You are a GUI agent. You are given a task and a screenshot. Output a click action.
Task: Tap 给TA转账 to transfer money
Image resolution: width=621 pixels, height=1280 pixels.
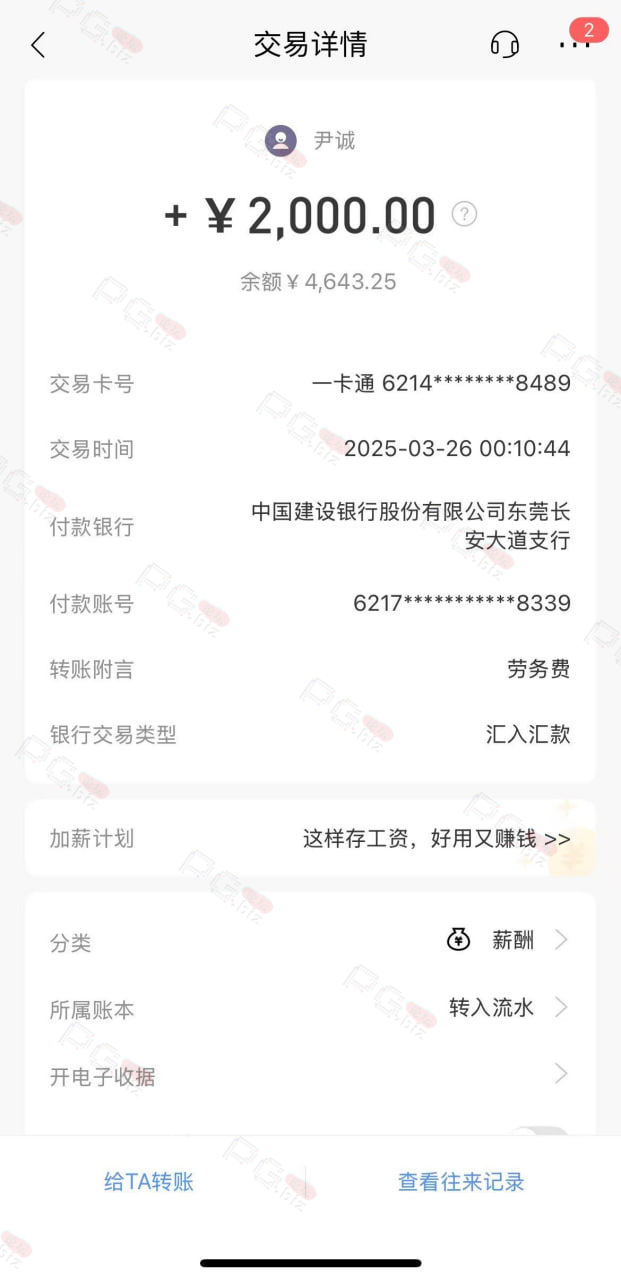(x=149, y=1182)
